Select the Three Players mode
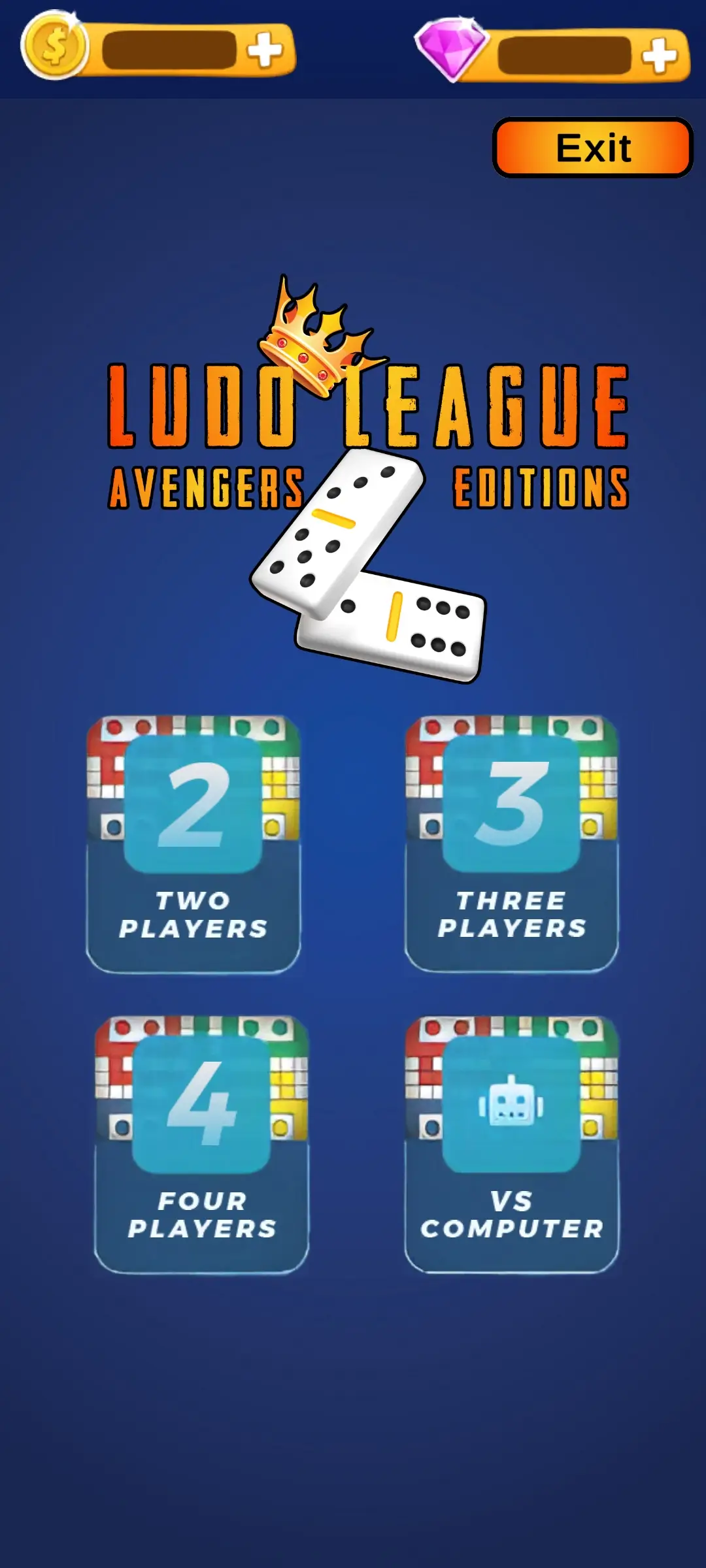This screenshot has width=706, height=1568. pyautogui.click(x=511, y=844)
